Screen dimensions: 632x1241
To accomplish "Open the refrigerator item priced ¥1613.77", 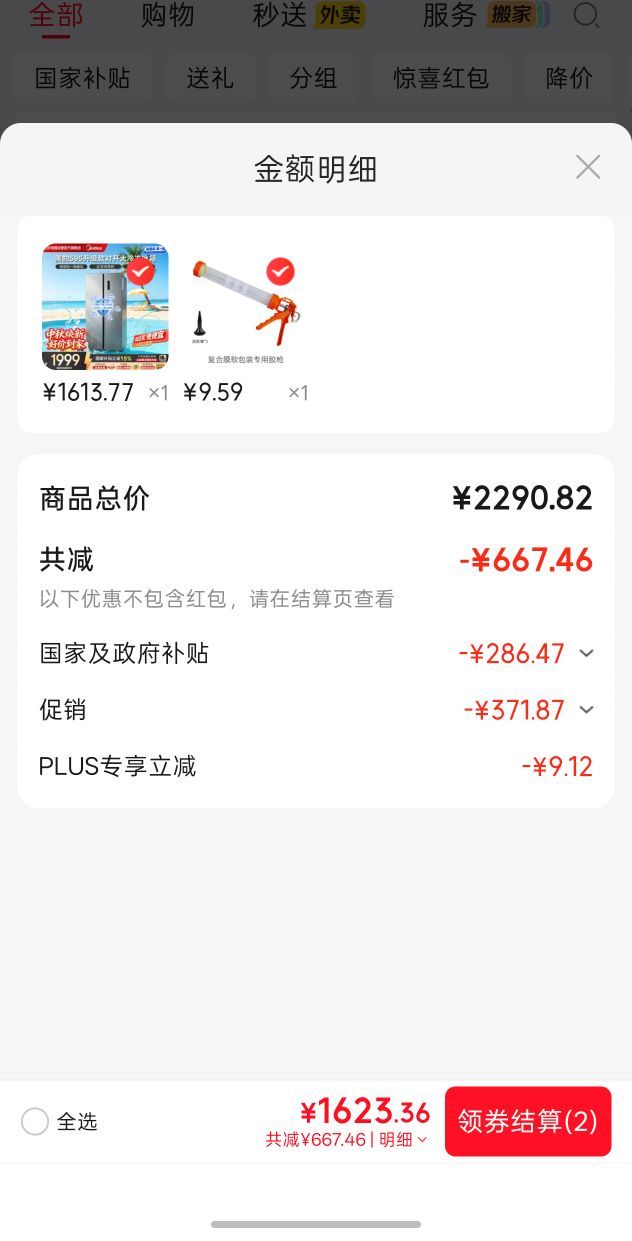I will pyautogui.click(x=105, y=307).
